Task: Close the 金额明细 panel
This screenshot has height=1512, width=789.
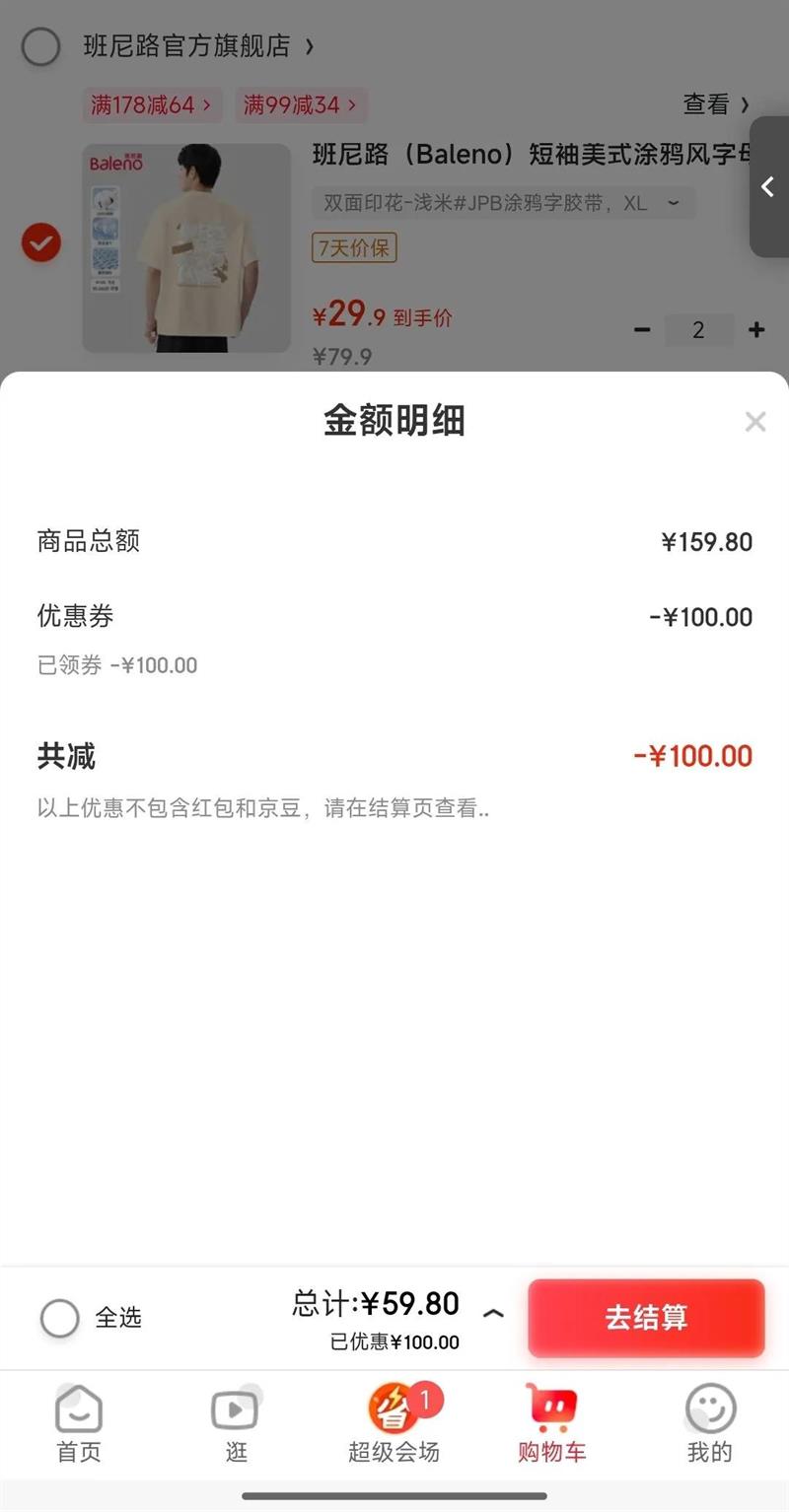Action: click(754, 422)
